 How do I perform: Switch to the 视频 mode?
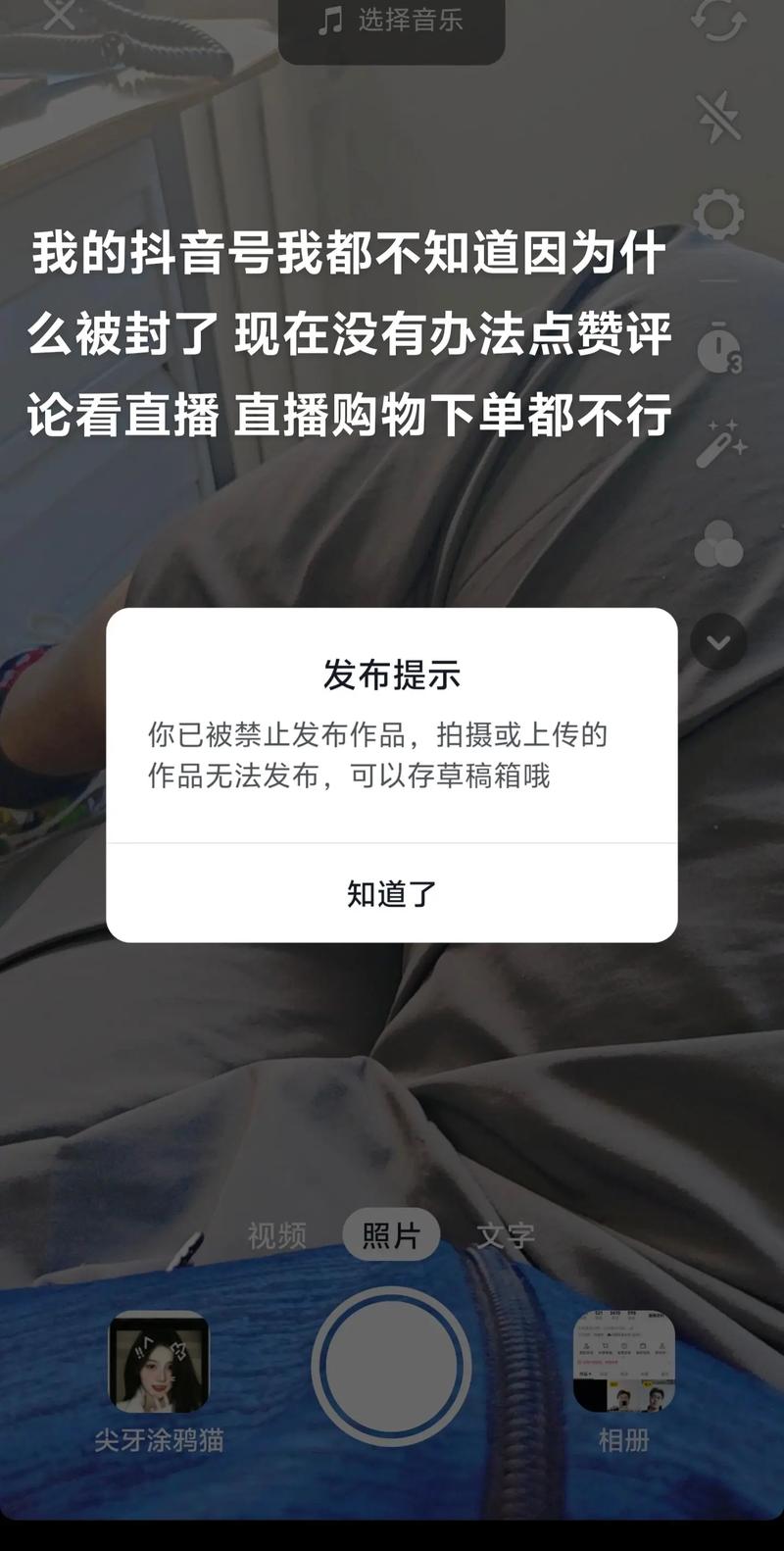[x=276, y=1235]
